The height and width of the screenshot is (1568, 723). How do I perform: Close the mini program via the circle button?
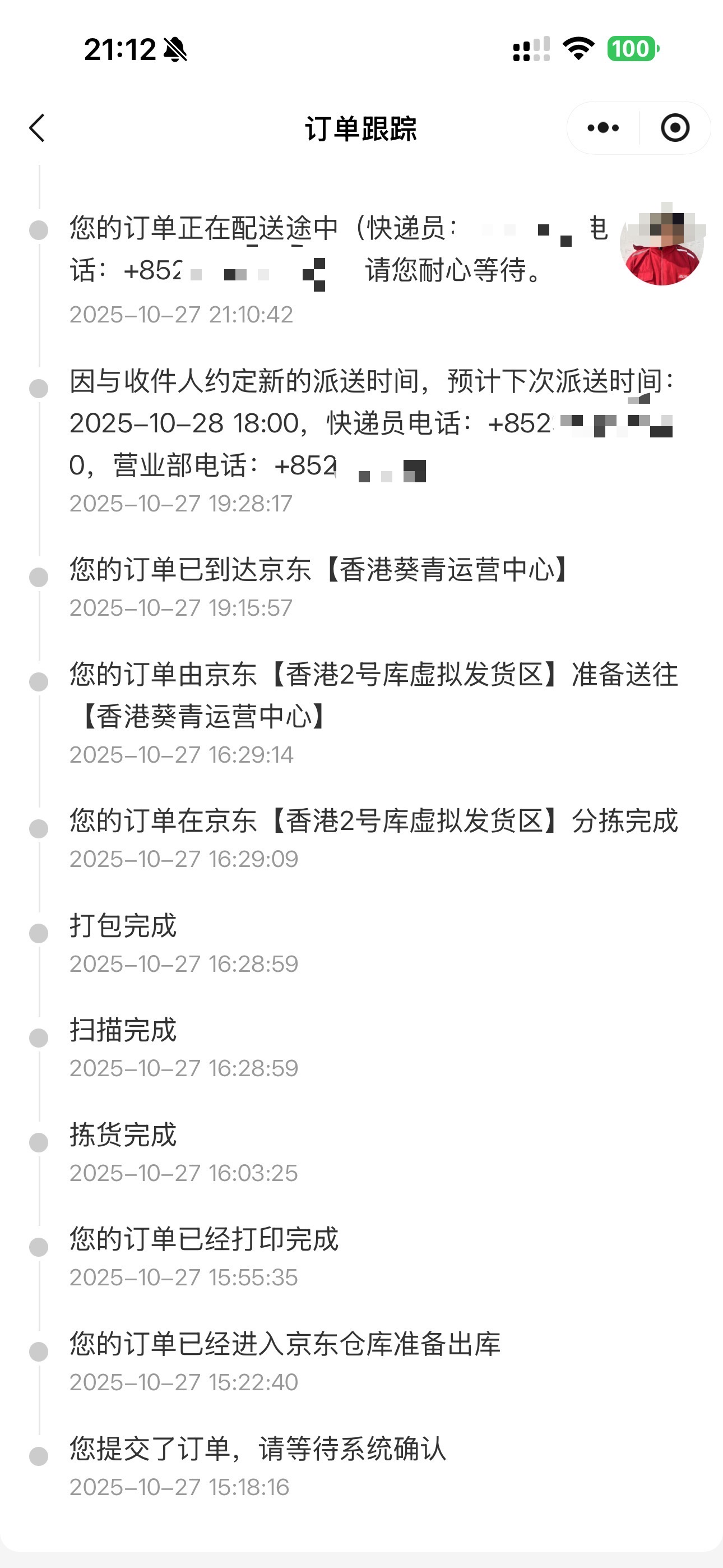point(675,128)
